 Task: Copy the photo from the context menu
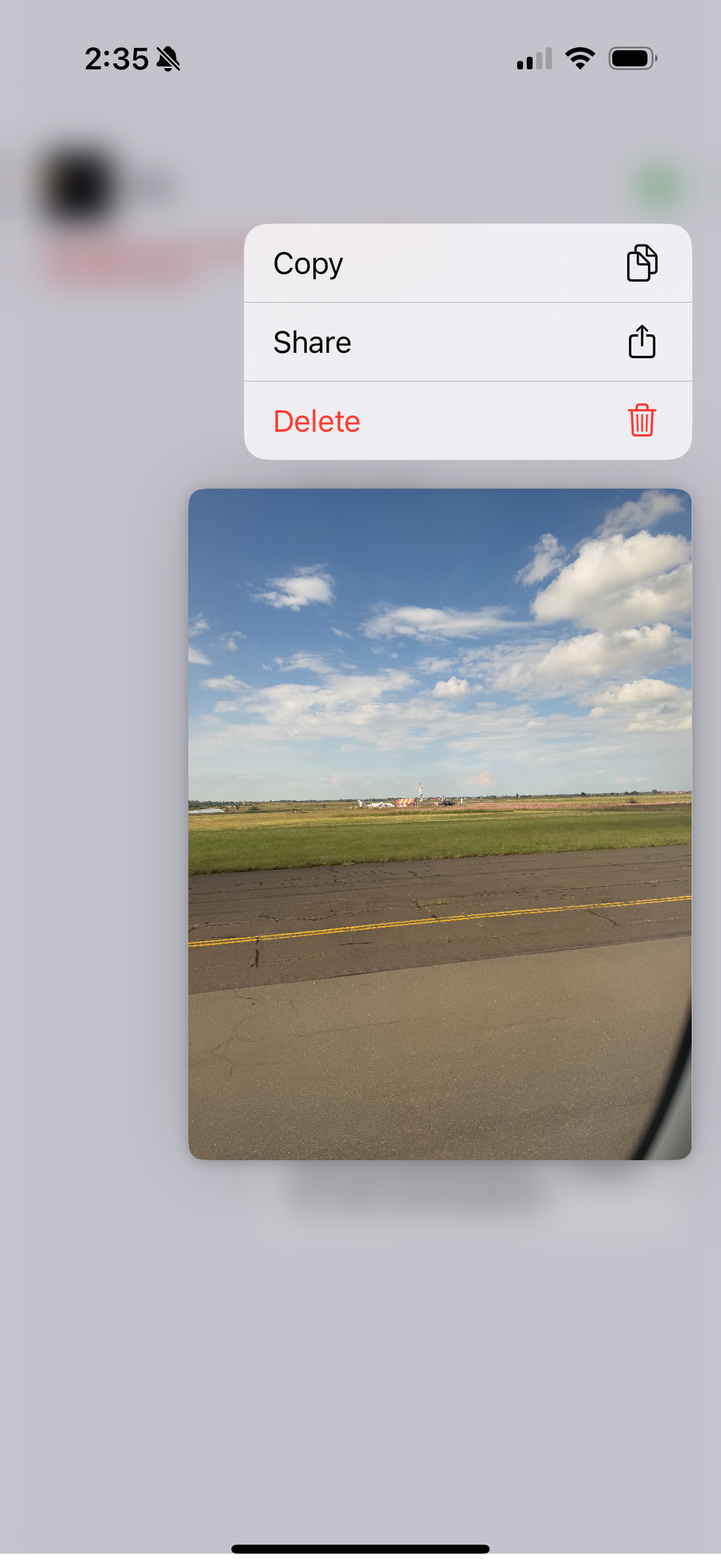click(467, 264)
